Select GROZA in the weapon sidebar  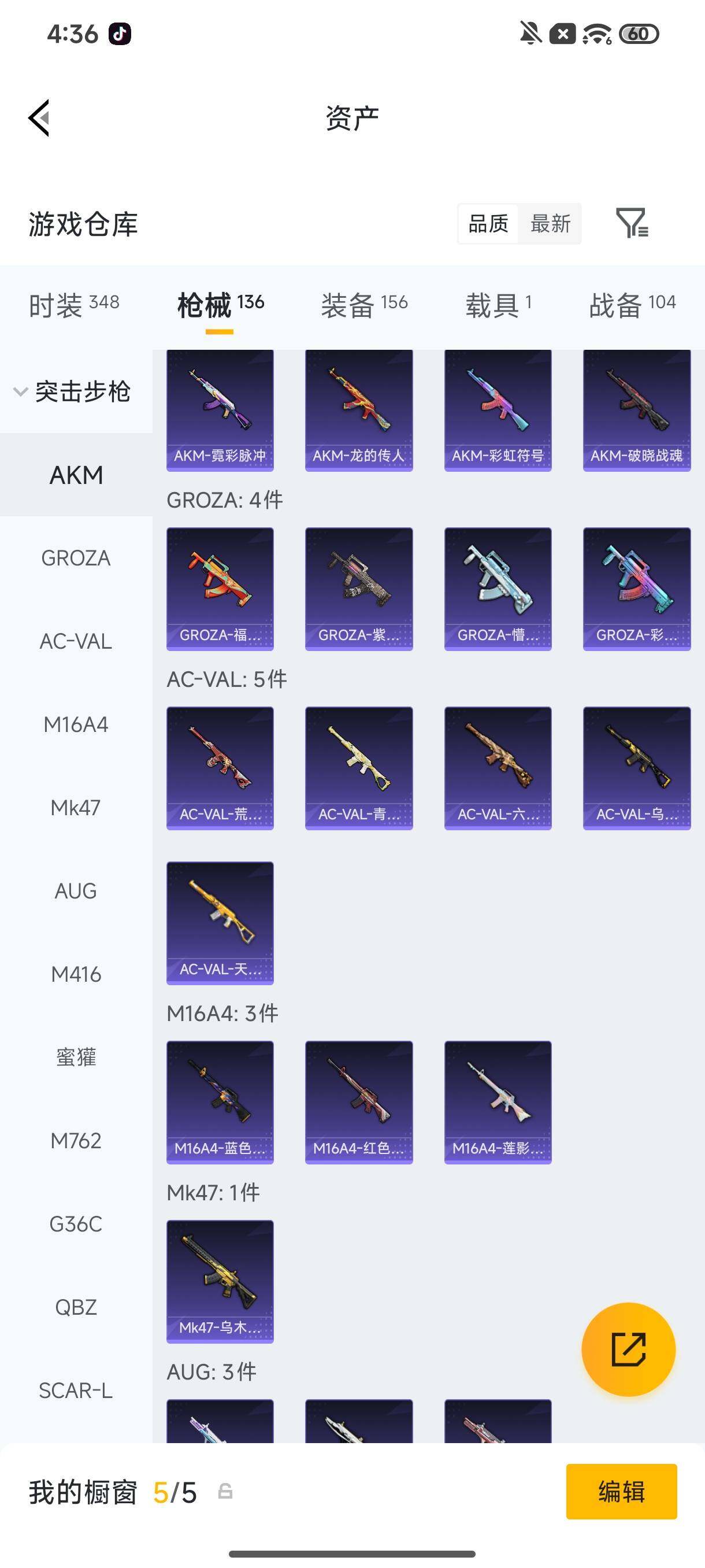(x=76, y=557)
